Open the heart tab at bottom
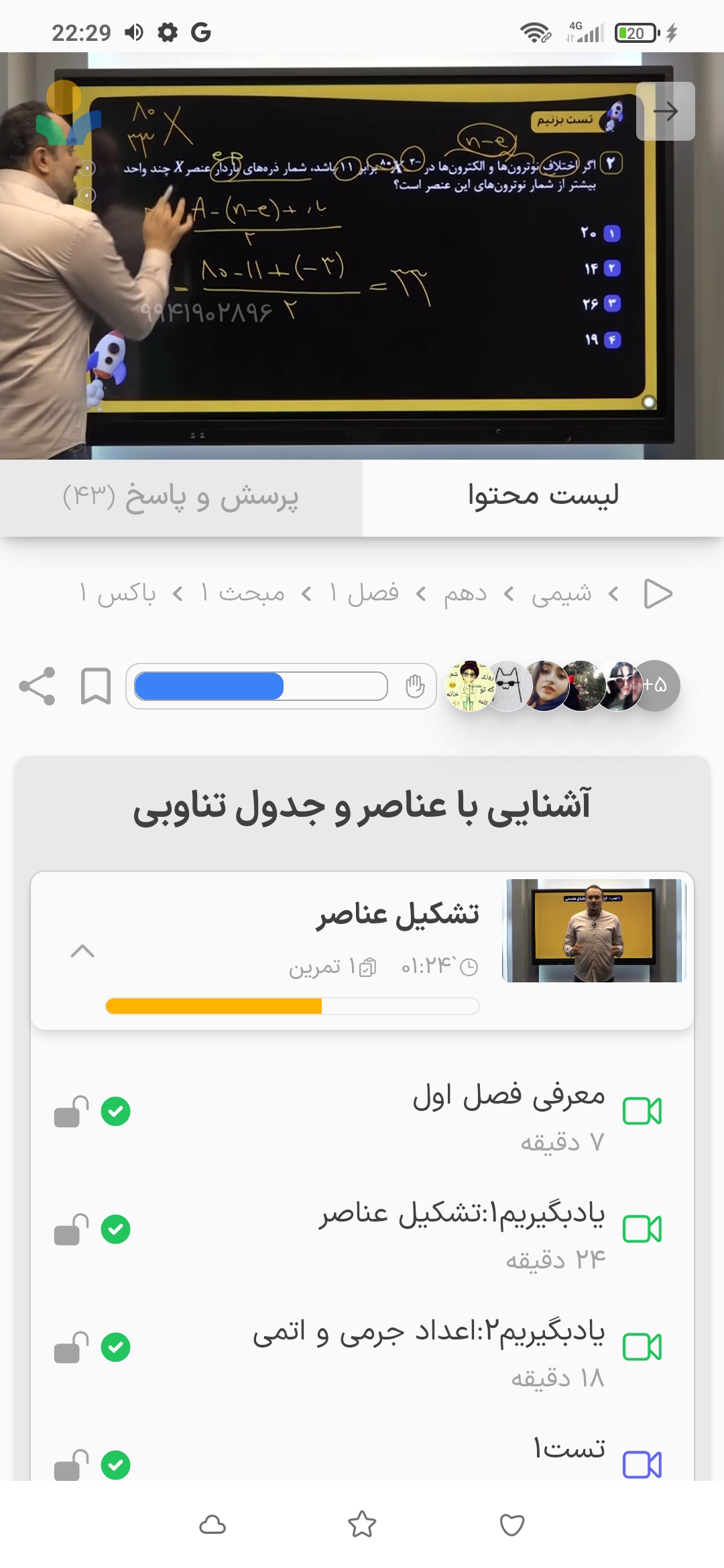This screenshot has height=1568, width=724. point(512,1525)
